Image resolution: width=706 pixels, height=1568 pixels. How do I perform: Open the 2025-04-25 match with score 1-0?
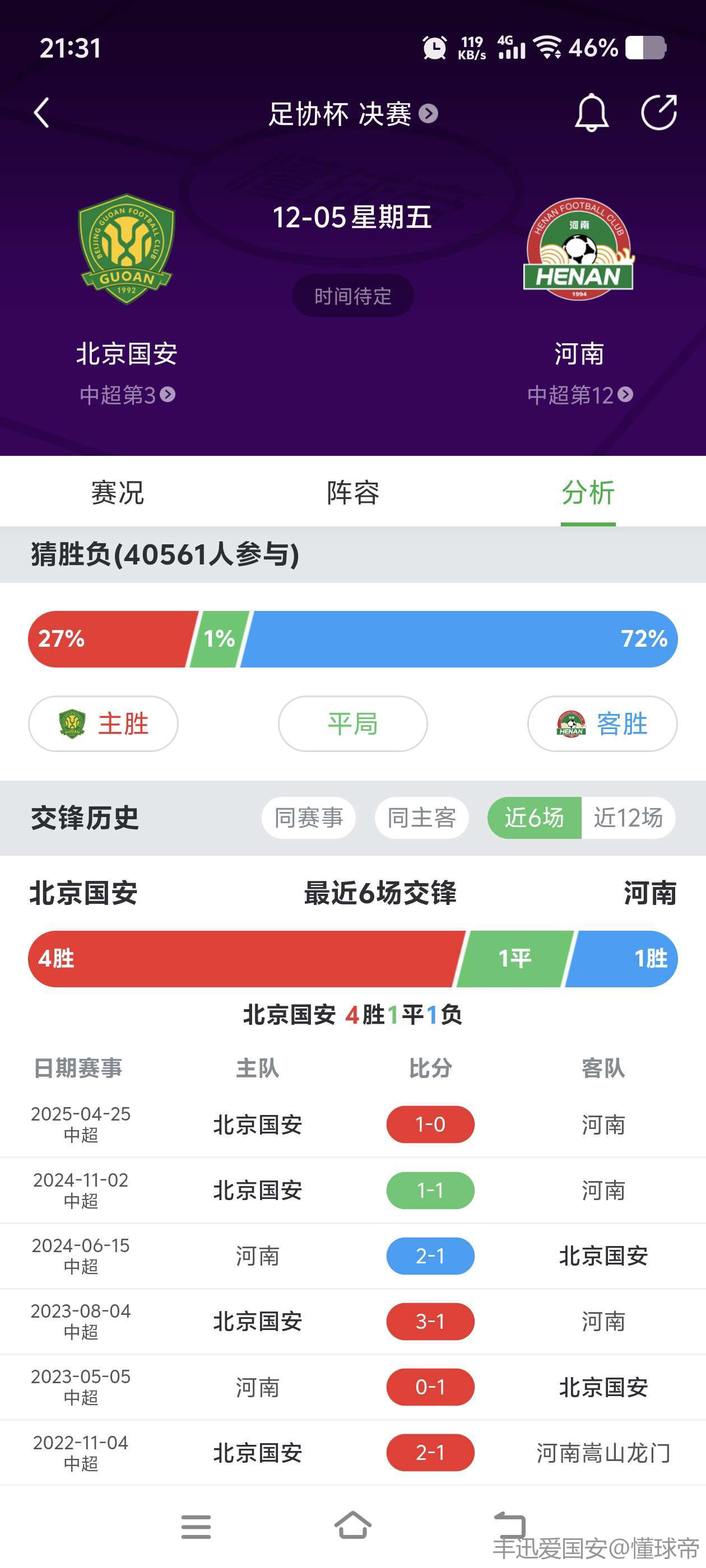pos(352,1124)
